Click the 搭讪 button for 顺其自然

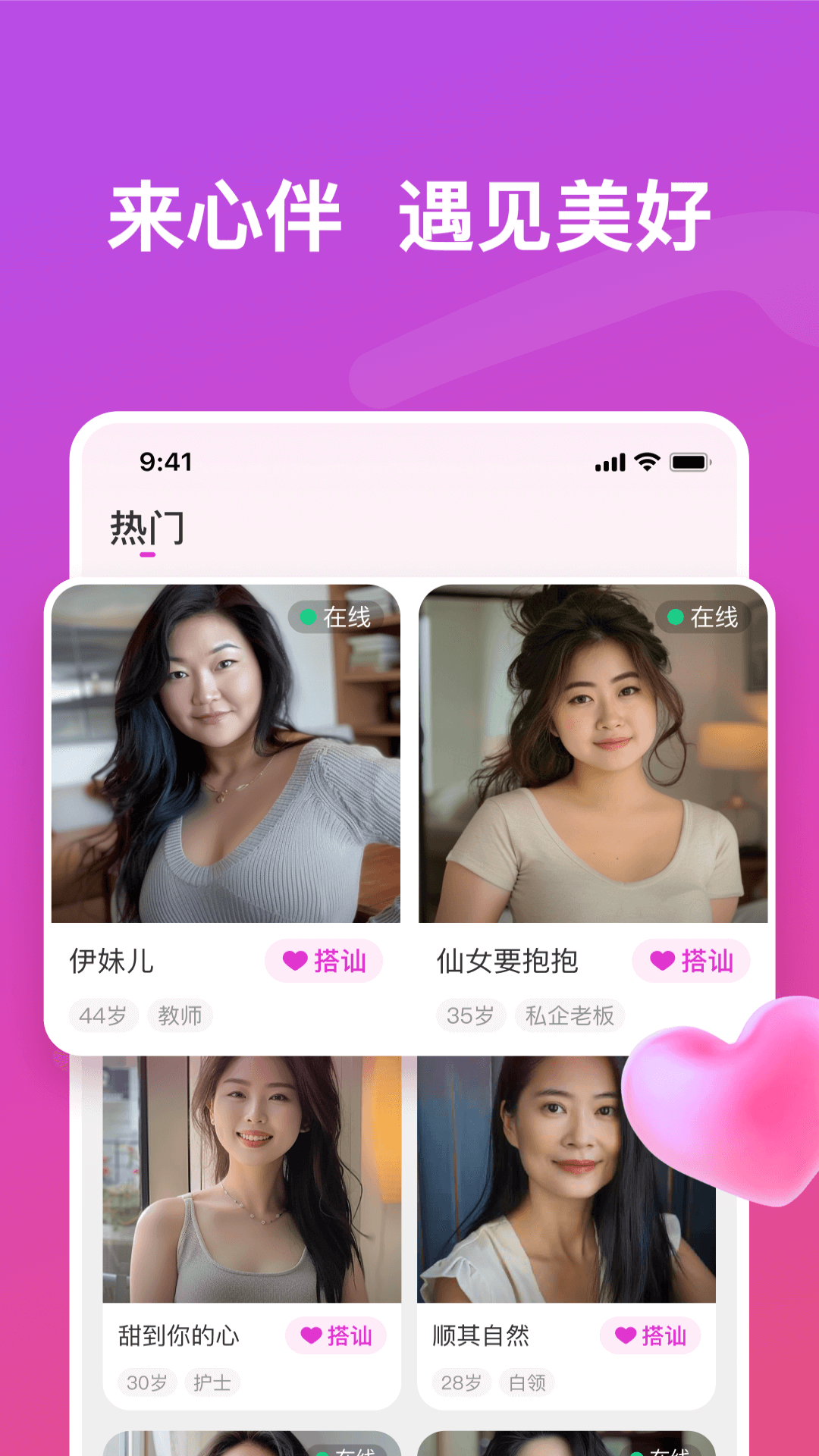(x=650, y=1335)
